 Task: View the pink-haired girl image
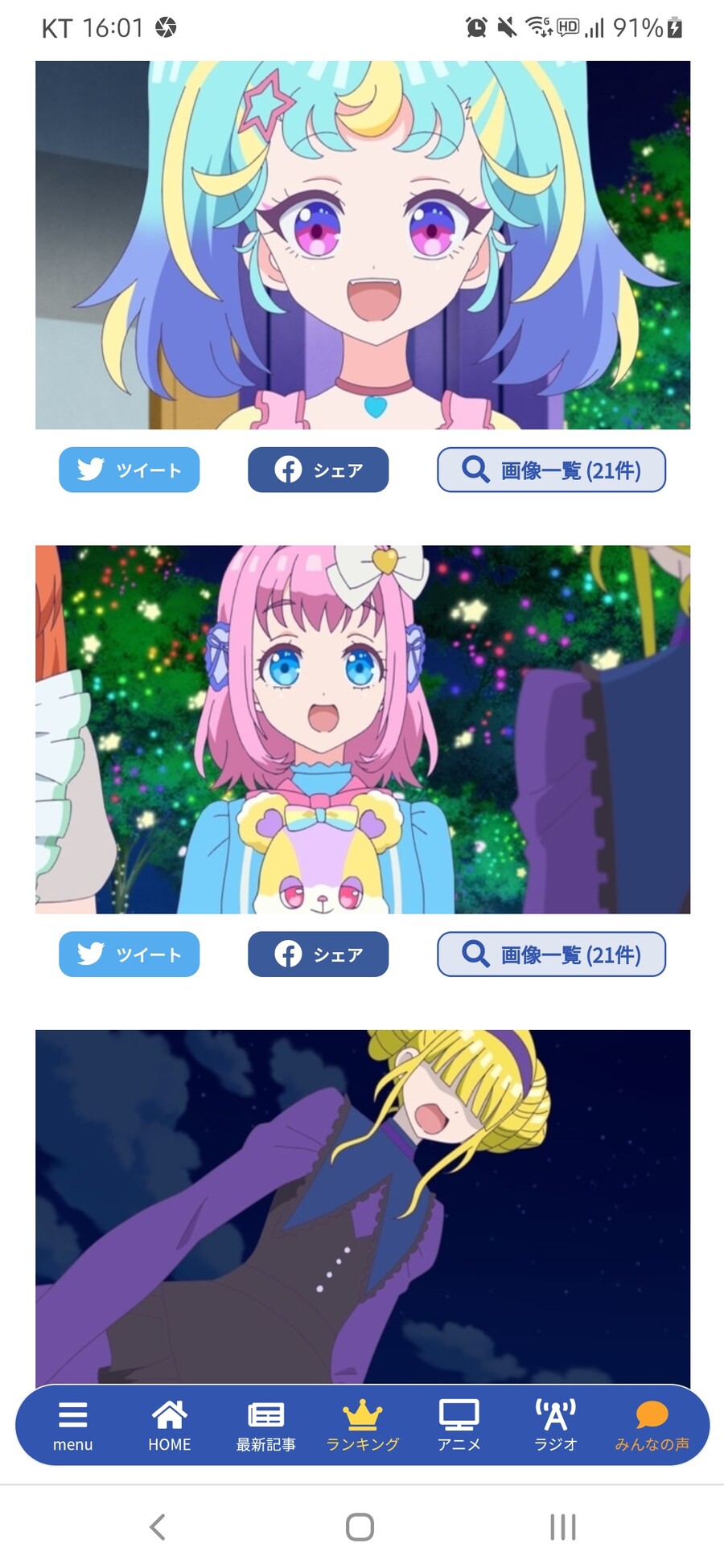tap(362, 729)
